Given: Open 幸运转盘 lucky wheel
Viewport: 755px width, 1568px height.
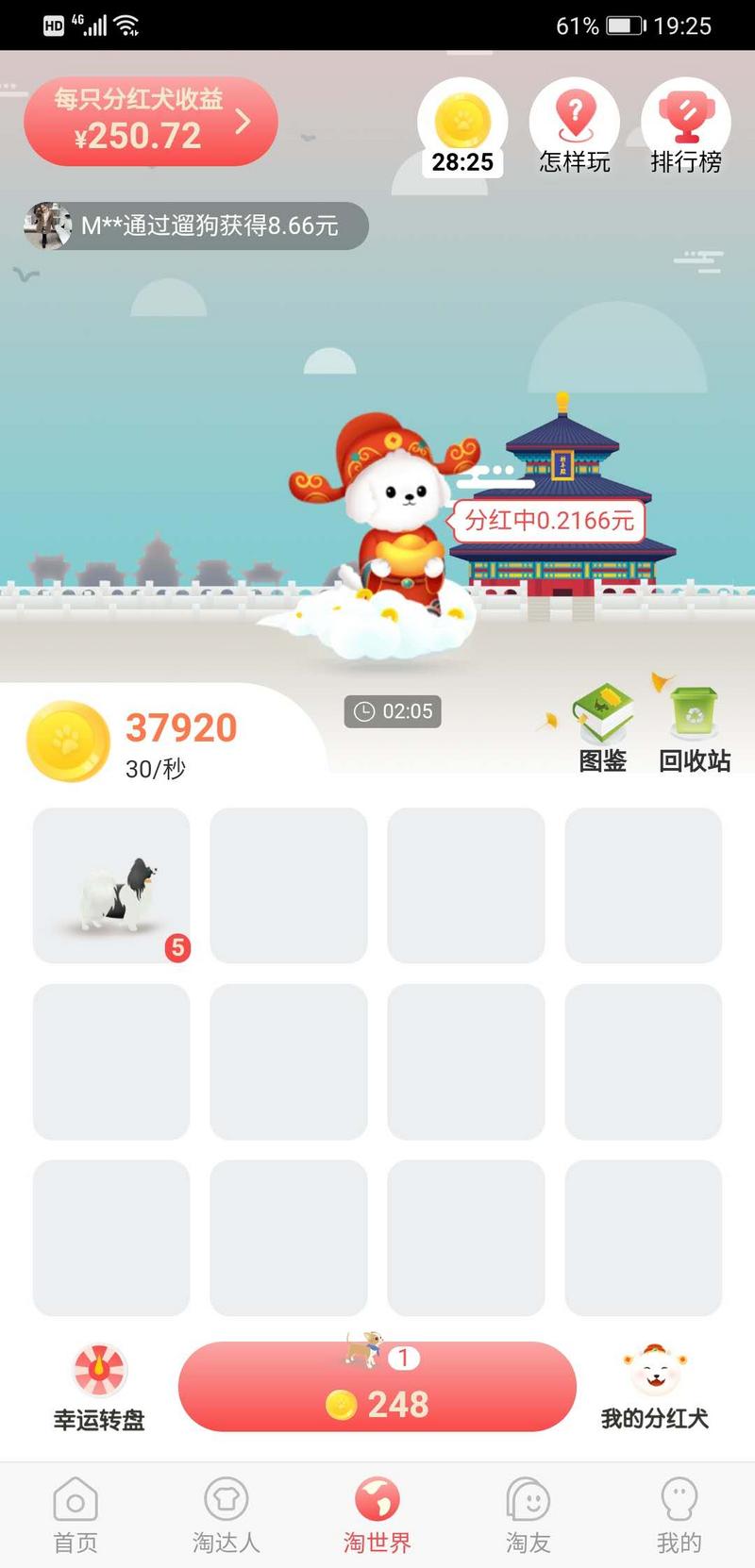Looking at the screenshot, I should pyautogui.click(x=99, y=1387).
